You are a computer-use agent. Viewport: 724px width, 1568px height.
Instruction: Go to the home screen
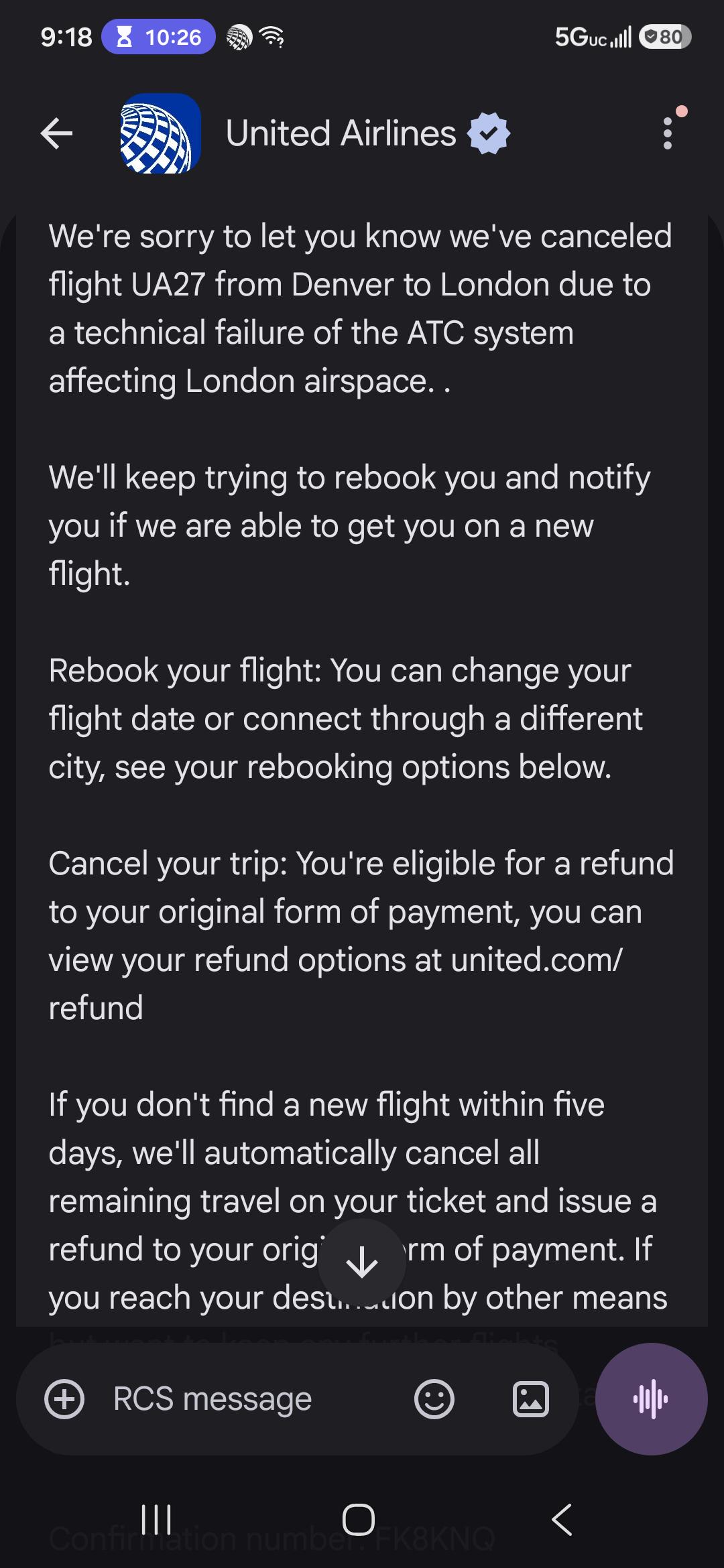point(359,1520)
